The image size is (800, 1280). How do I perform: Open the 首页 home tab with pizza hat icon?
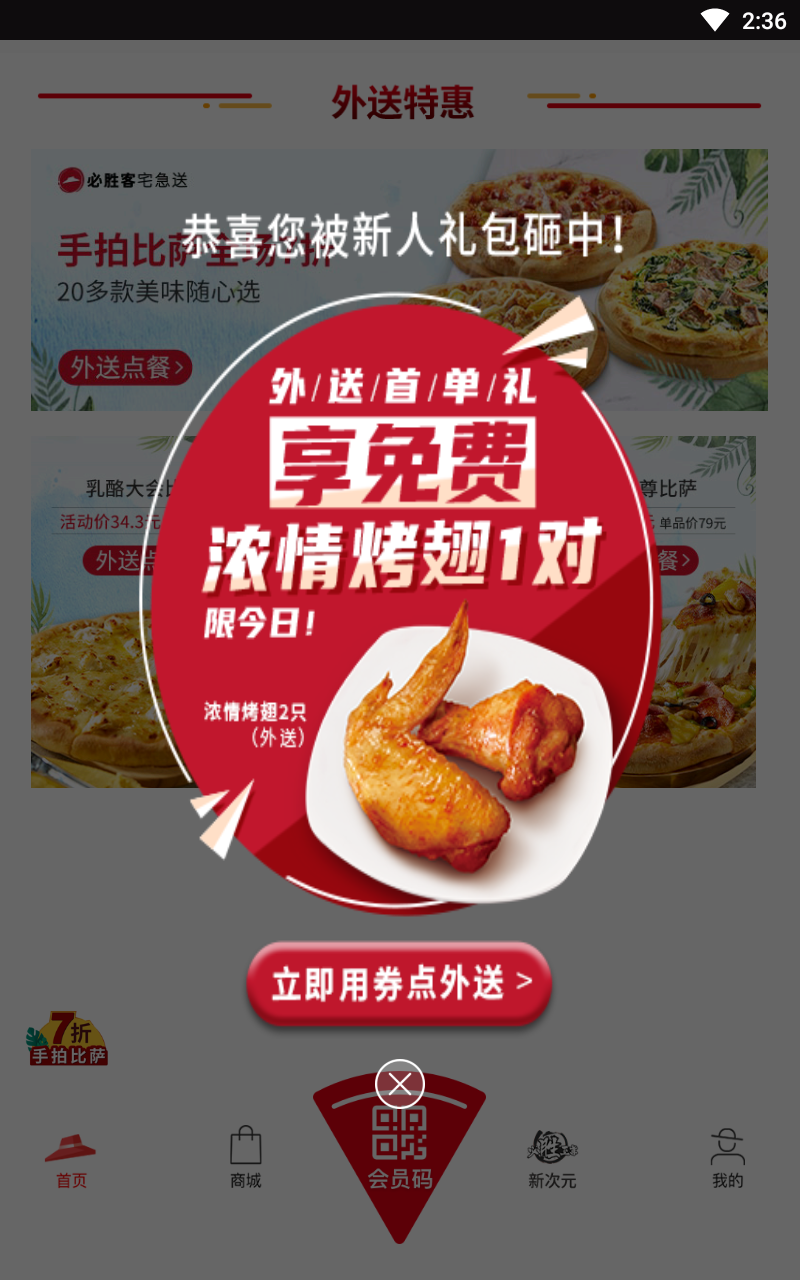[x=70, y=1158]
